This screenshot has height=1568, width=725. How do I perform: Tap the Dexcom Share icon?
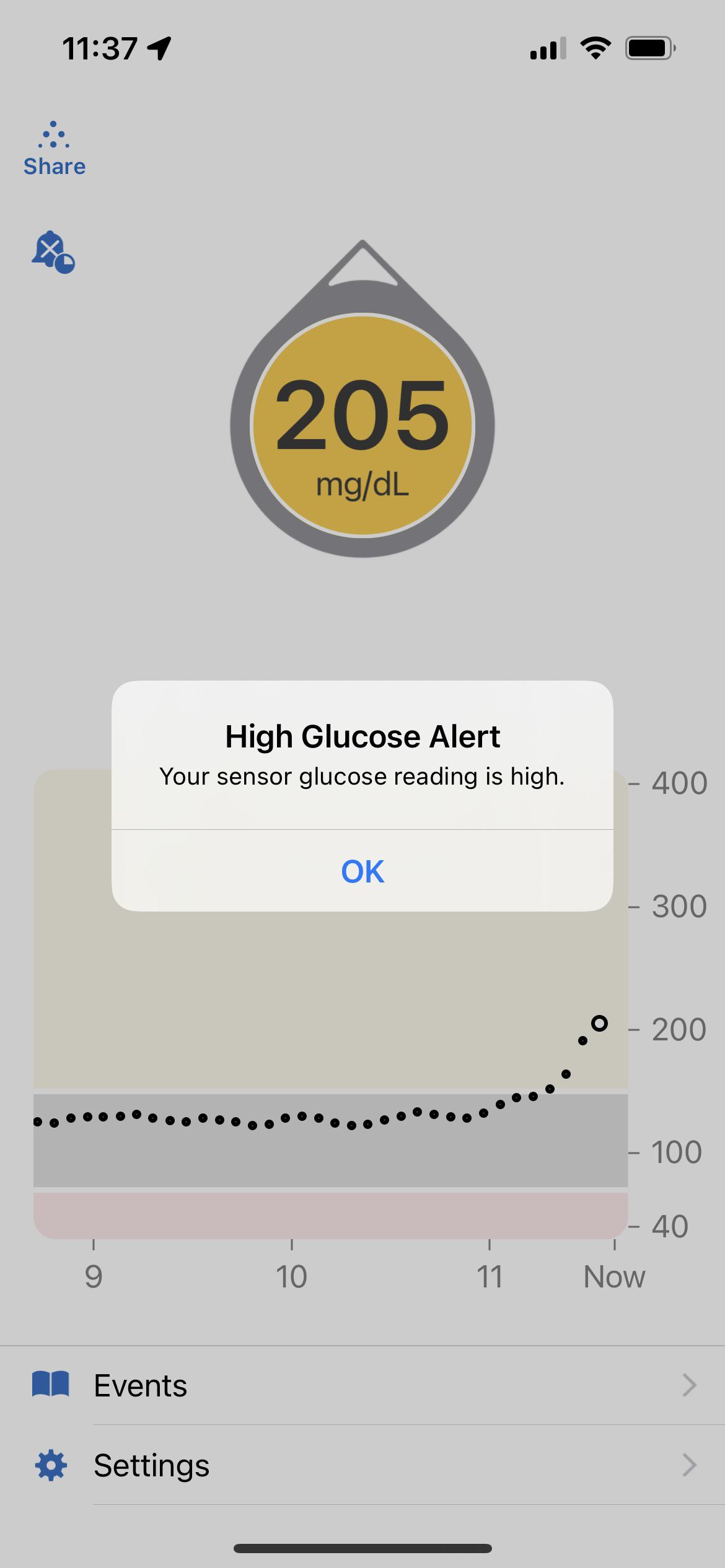point(55,133)
